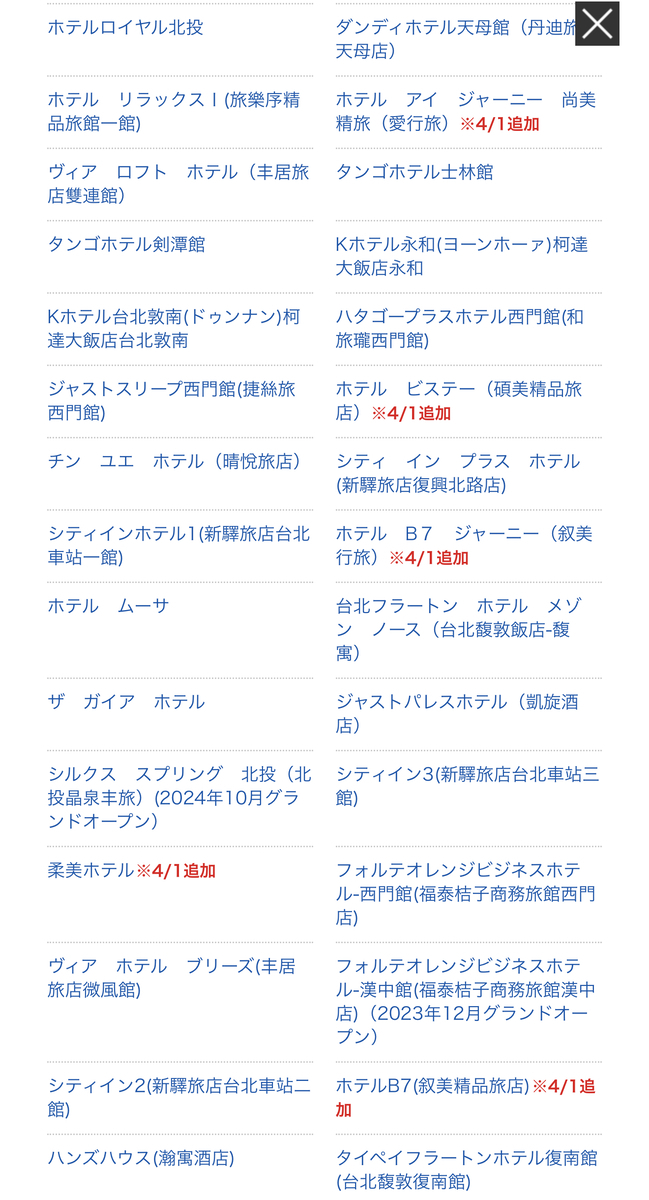Open ジャストスリープ西門館 link

point(172,400)
